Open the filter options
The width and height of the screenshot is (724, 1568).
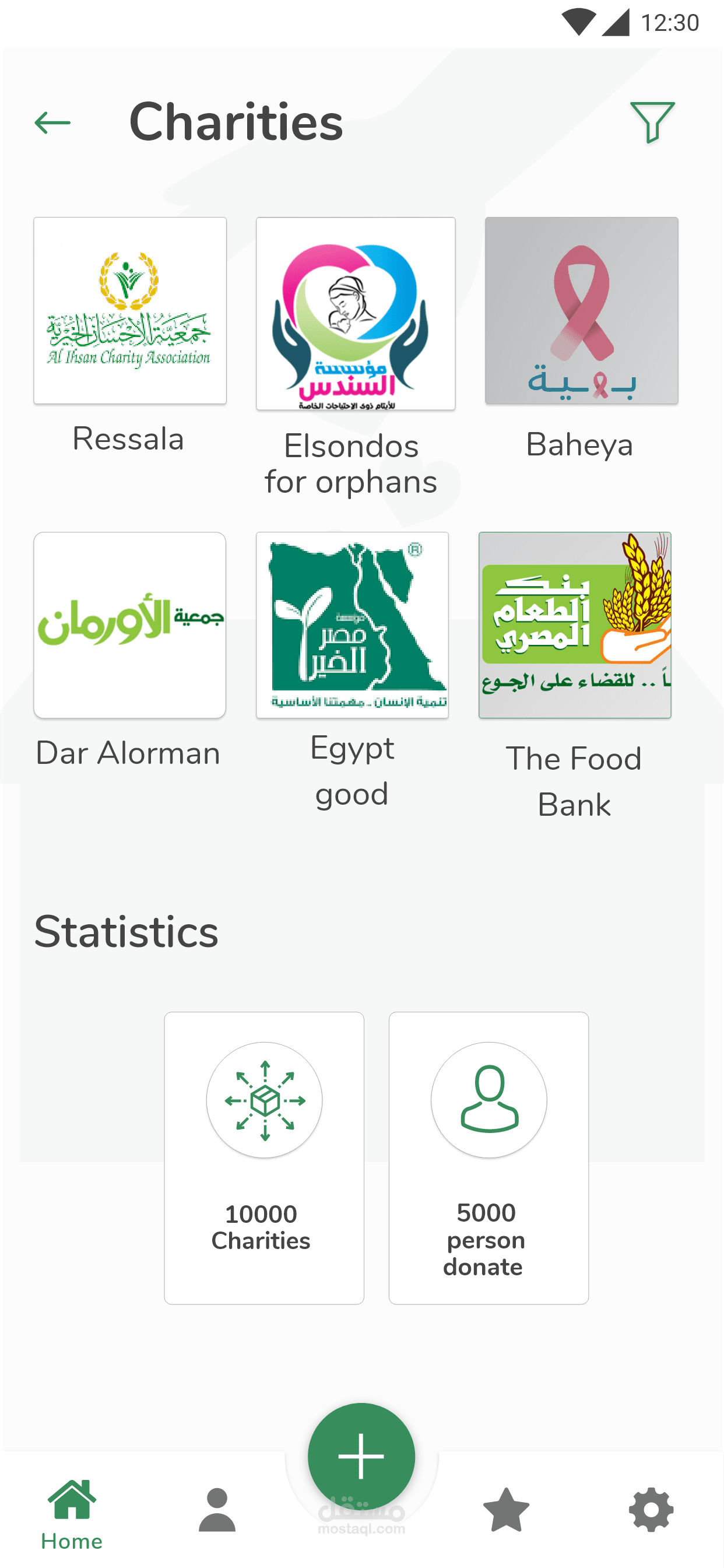coord(652,122)
